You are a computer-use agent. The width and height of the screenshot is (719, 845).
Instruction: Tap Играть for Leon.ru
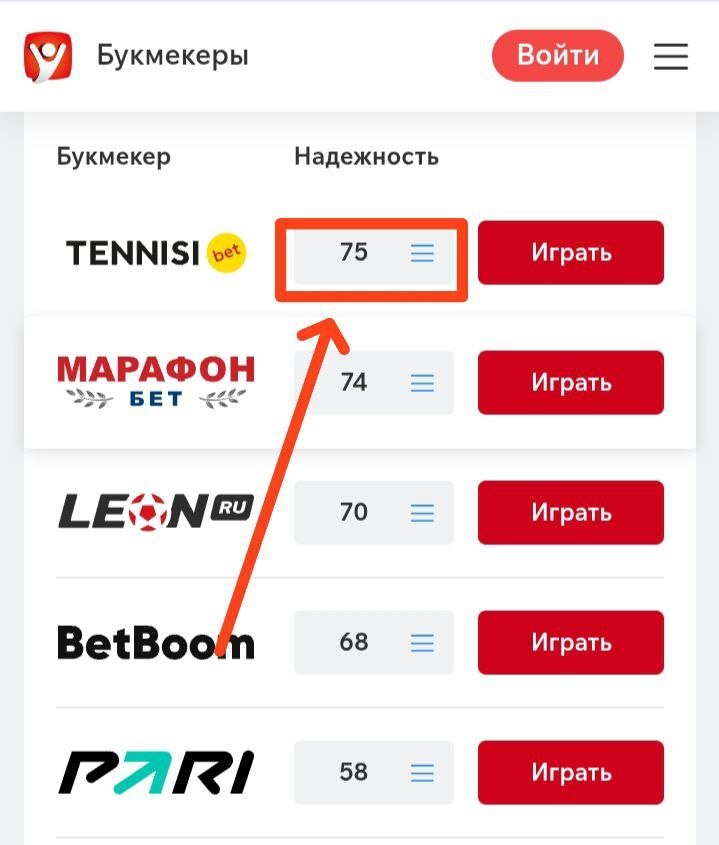point(570,512)
